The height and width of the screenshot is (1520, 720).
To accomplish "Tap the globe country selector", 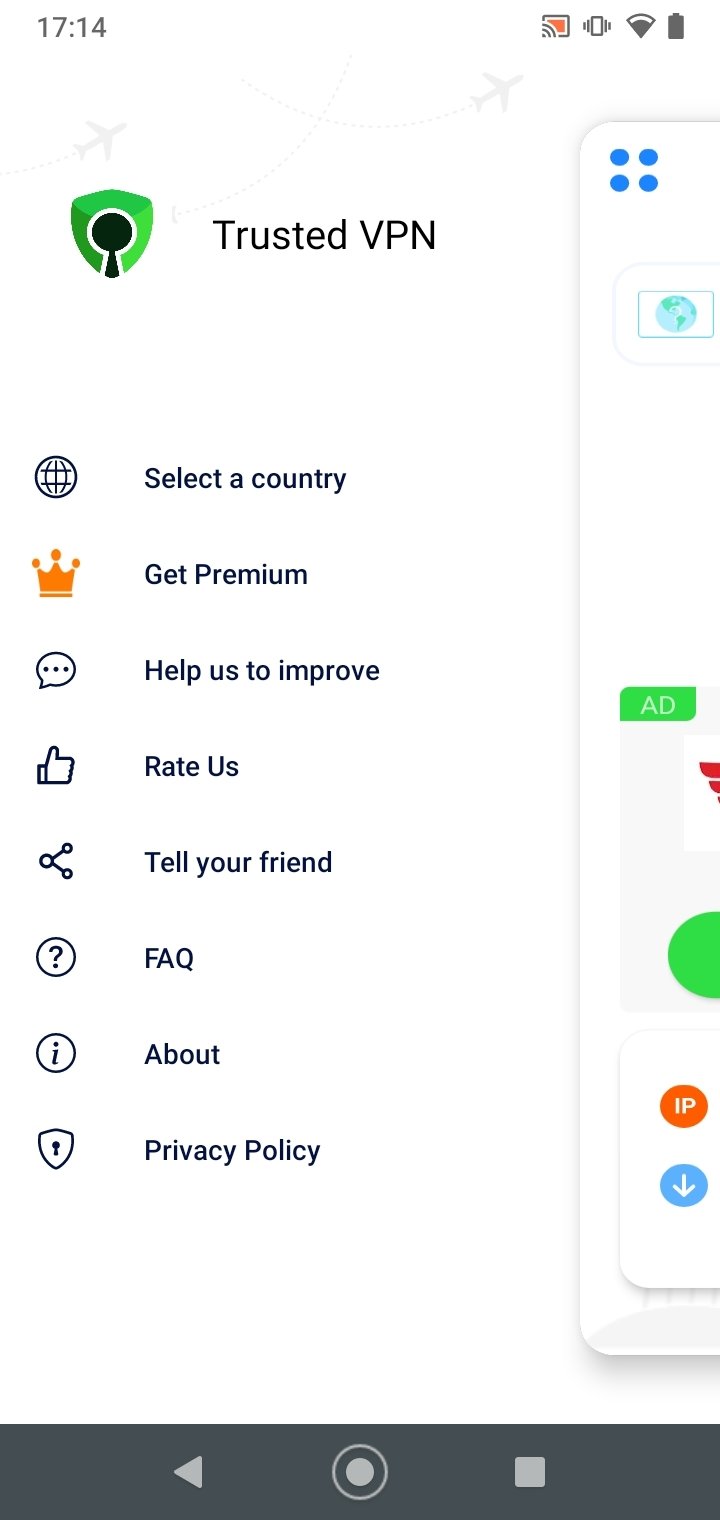I will pyautogui.click(x=675, y=315).
